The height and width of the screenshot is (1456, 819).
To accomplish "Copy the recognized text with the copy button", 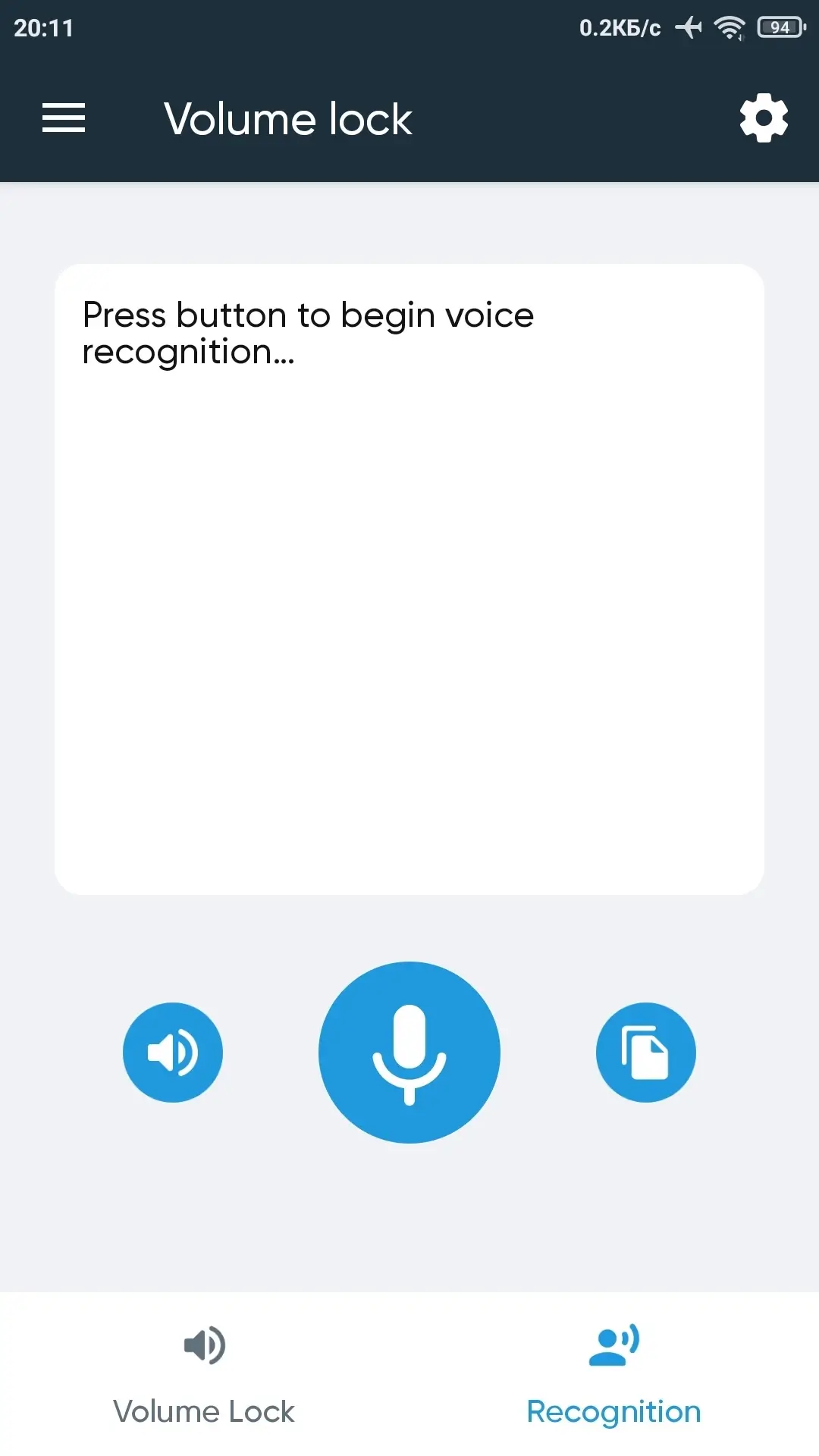I will point(646,1053).
